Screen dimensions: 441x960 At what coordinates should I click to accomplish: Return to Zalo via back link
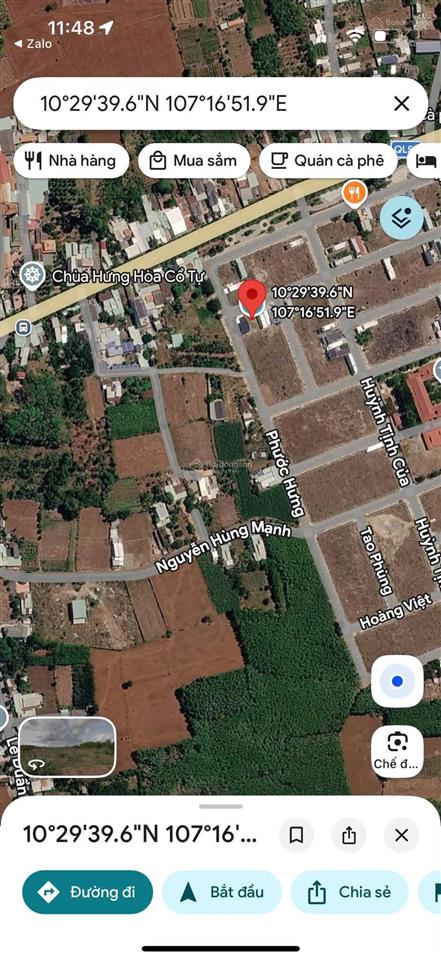[x=33, y=44]
